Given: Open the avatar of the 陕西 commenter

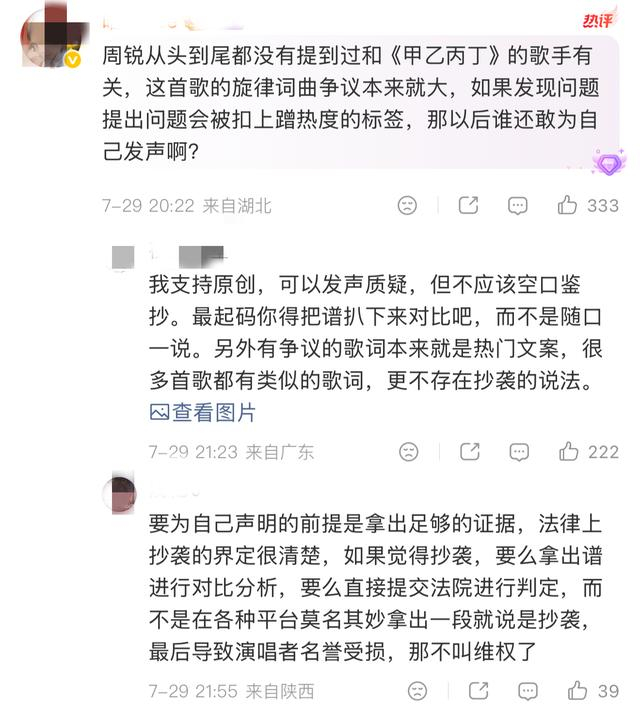Looking at the screenshot, I should click(x=120, y=495).
